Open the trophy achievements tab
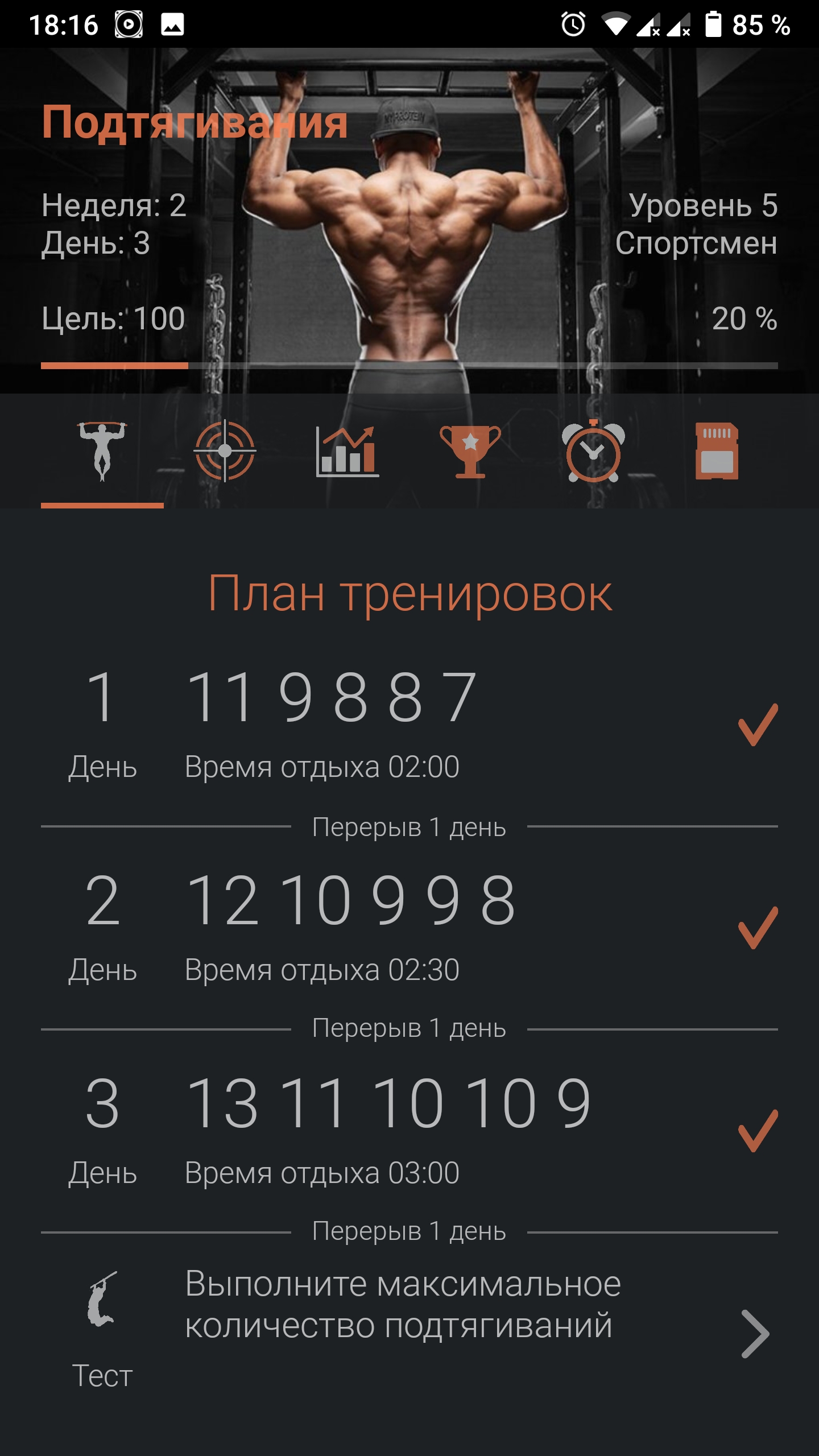Viewport: 819px width, 1456px height. click(470, 452)
